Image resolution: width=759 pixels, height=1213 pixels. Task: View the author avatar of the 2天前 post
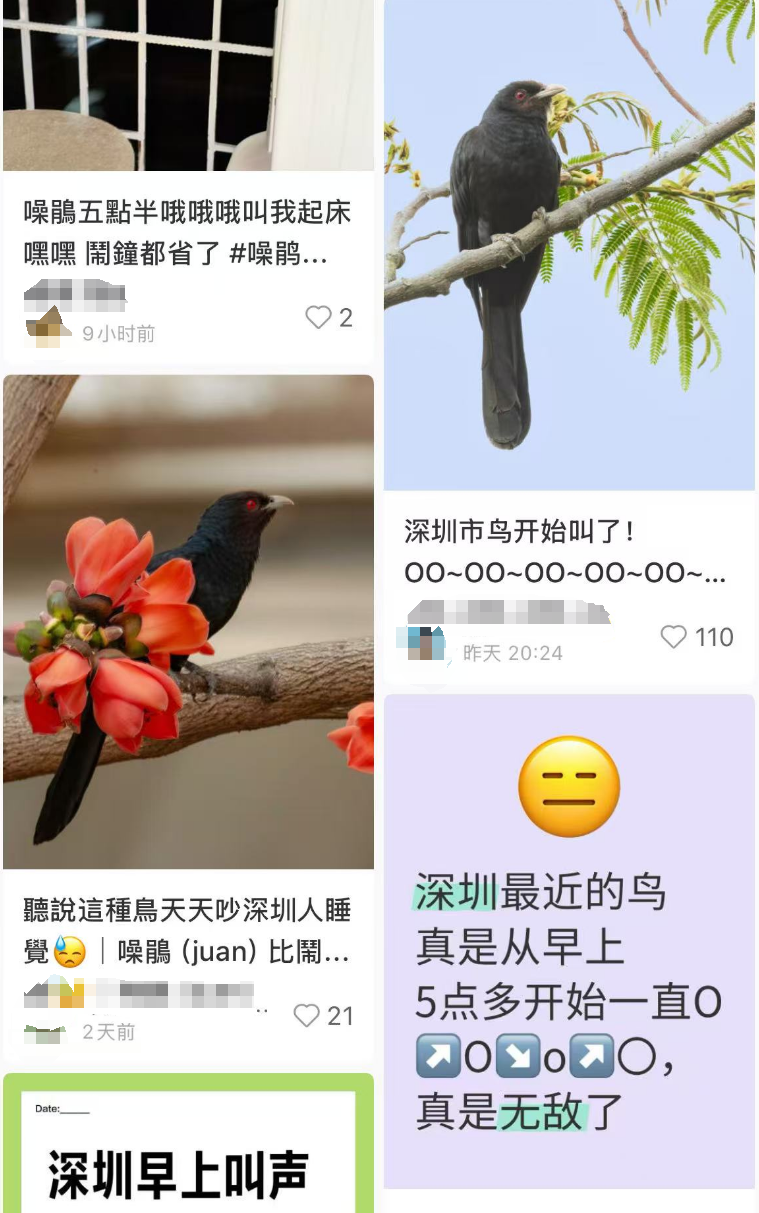tap(45, 1031)
